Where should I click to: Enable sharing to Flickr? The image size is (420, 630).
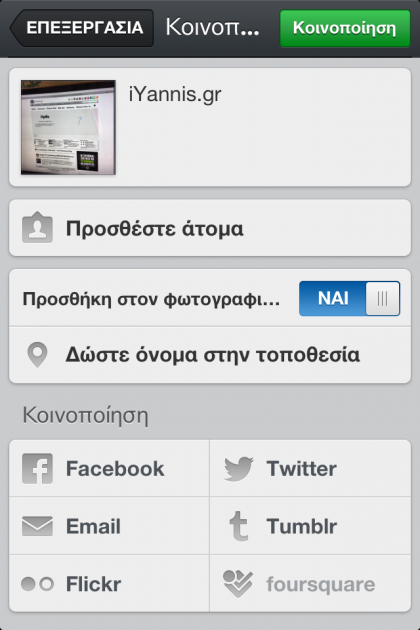(x=109, y=584)
